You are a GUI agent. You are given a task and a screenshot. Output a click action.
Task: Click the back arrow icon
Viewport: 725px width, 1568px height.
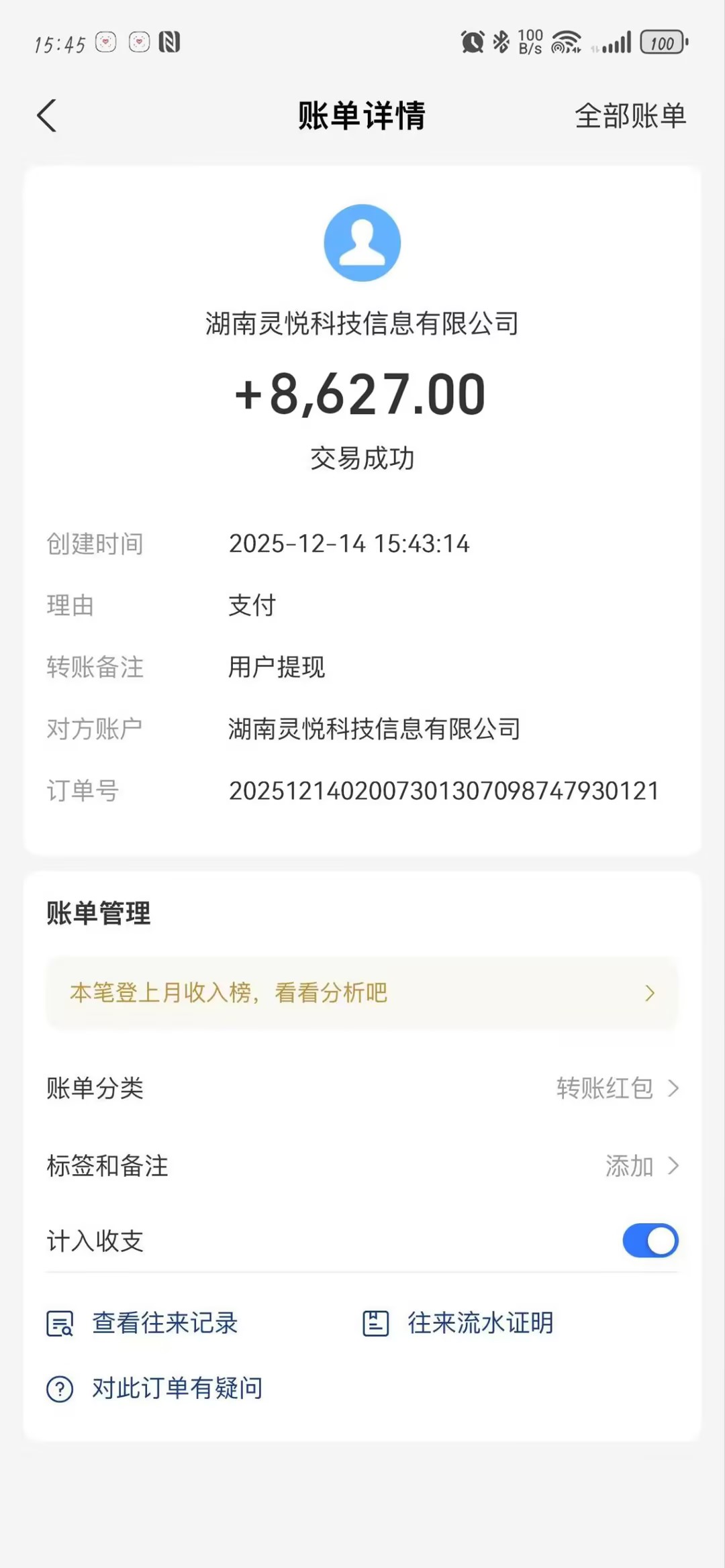coord(47,115)
